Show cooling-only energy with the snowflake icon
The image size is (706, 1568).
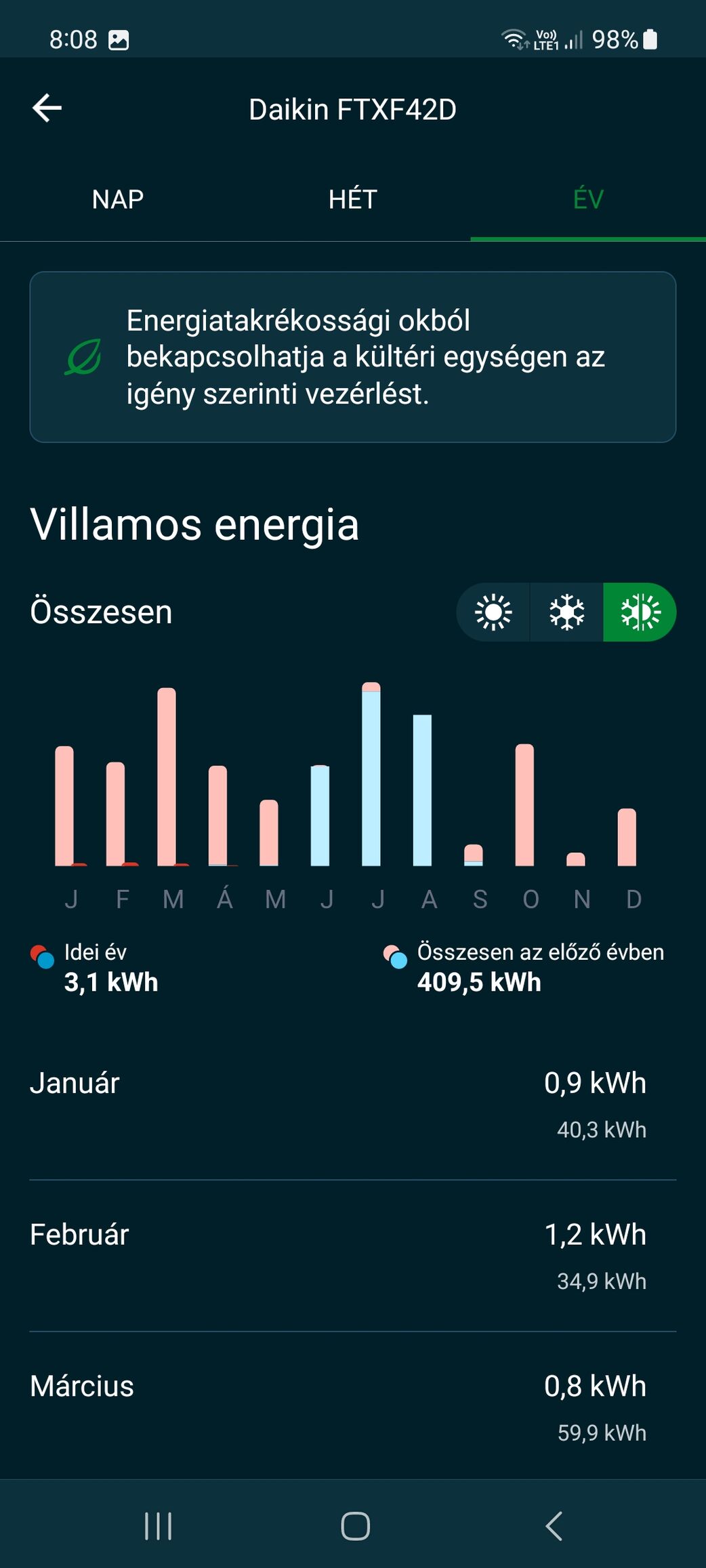tap(566, 612)
